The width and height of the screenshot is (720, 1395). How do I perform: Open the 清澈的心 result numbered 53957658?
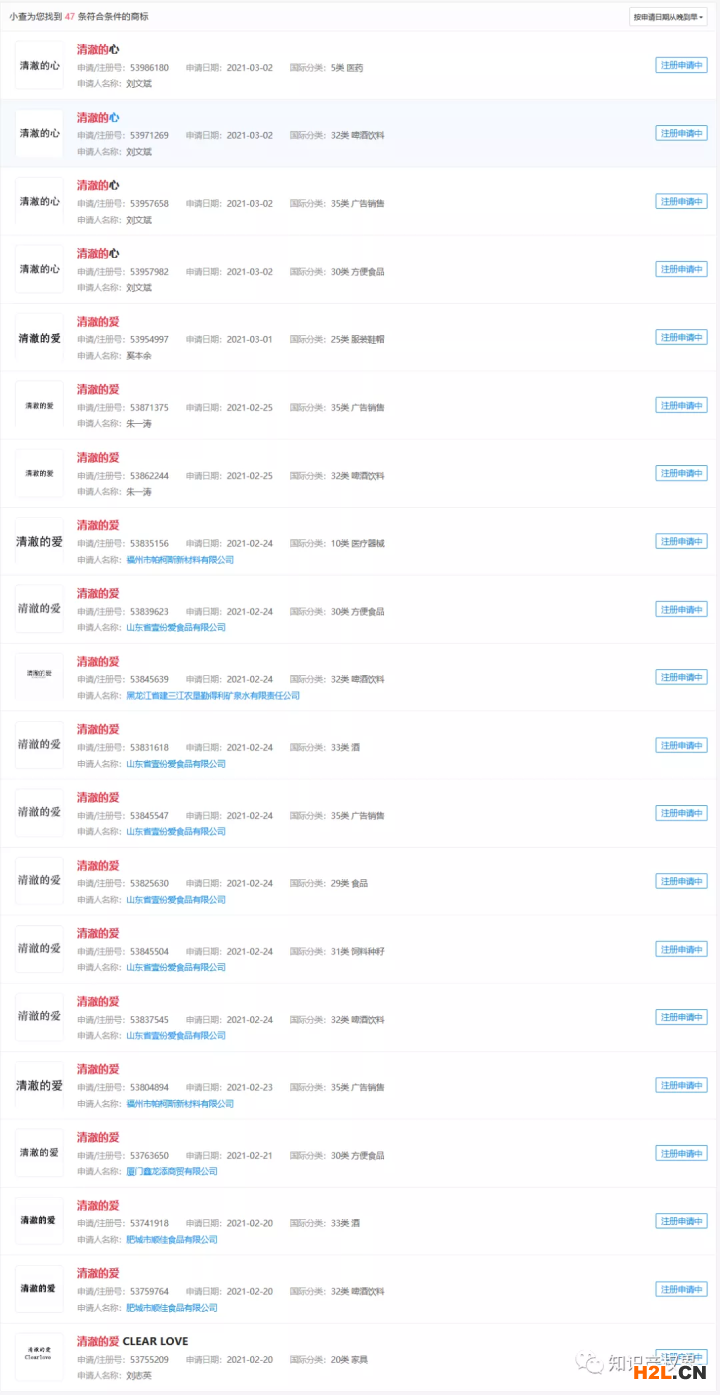tap(360, 201)
